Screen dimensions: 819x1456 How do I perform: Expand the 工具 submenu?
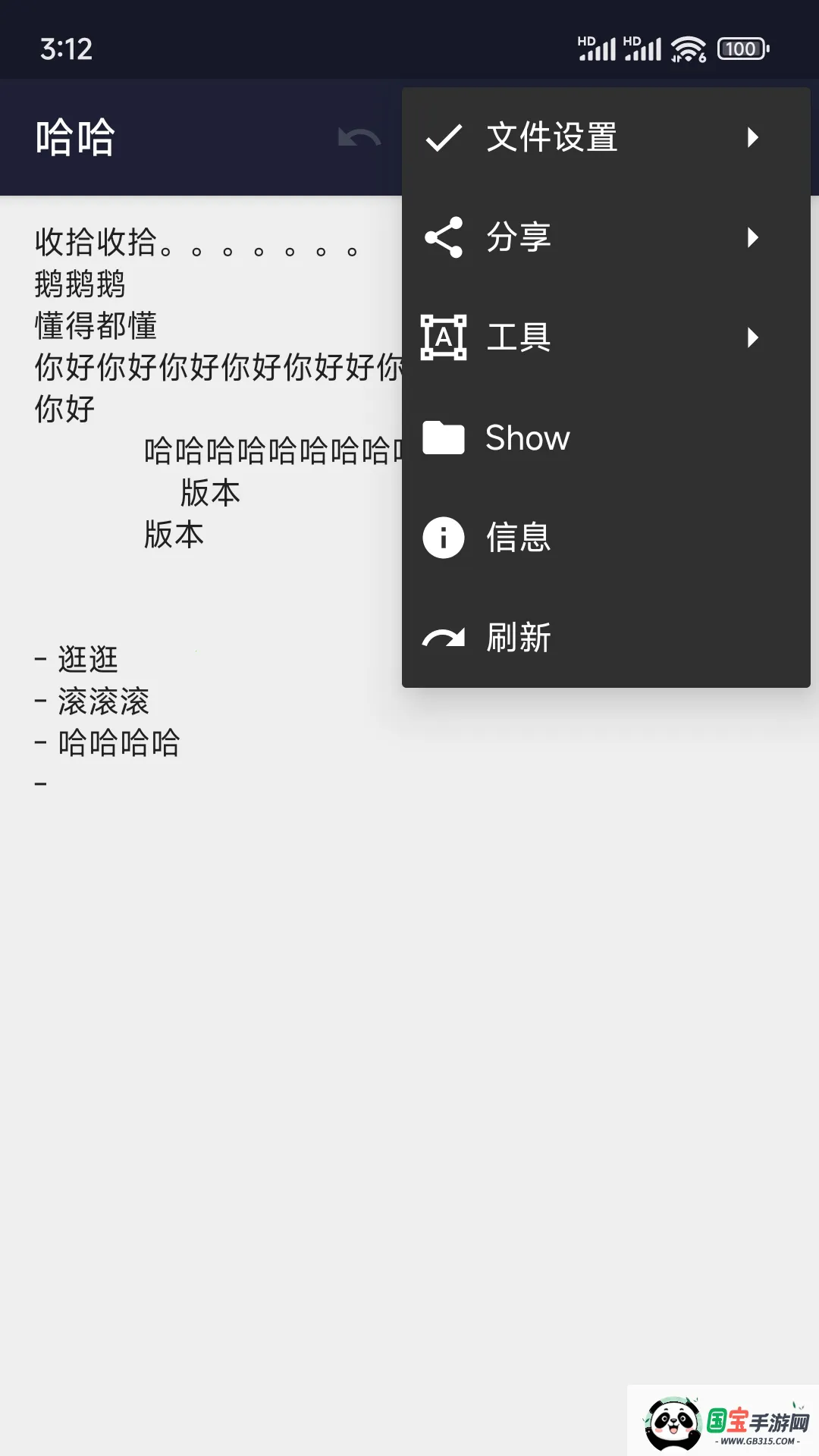753,337
